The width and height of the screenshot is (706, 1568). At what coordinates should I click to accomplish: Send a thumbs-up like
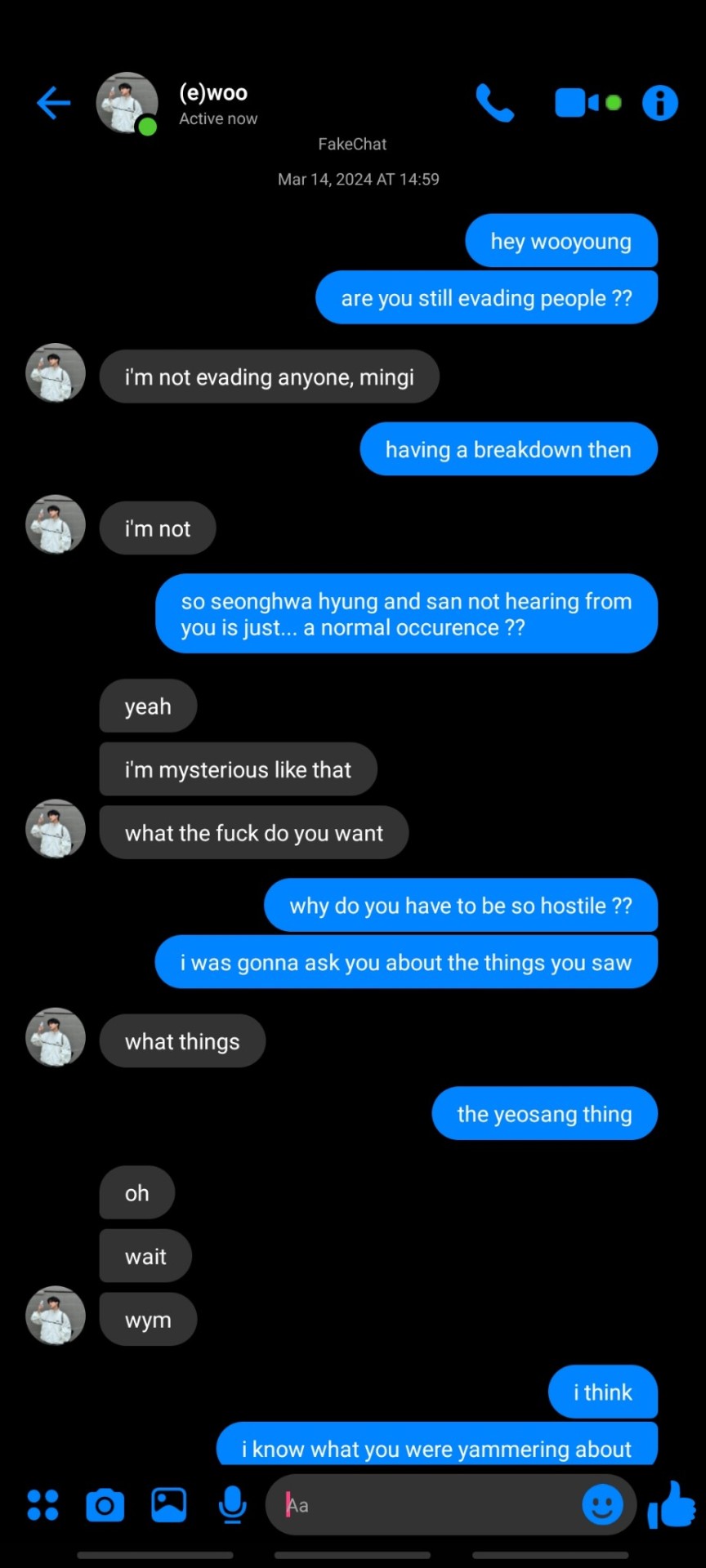point(672,1504)
